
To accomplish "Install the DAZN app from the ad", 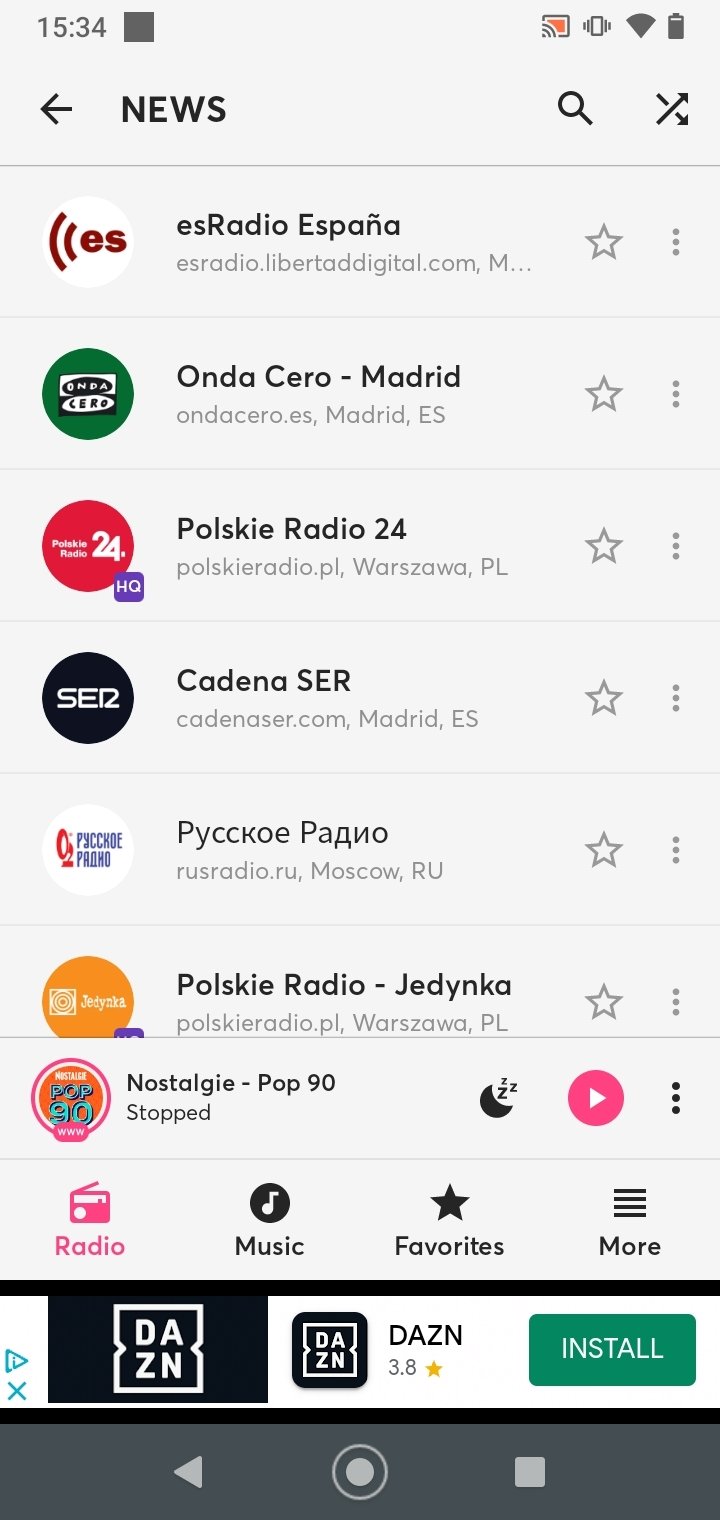I will pyautogui.click(x=612, y=1349).
